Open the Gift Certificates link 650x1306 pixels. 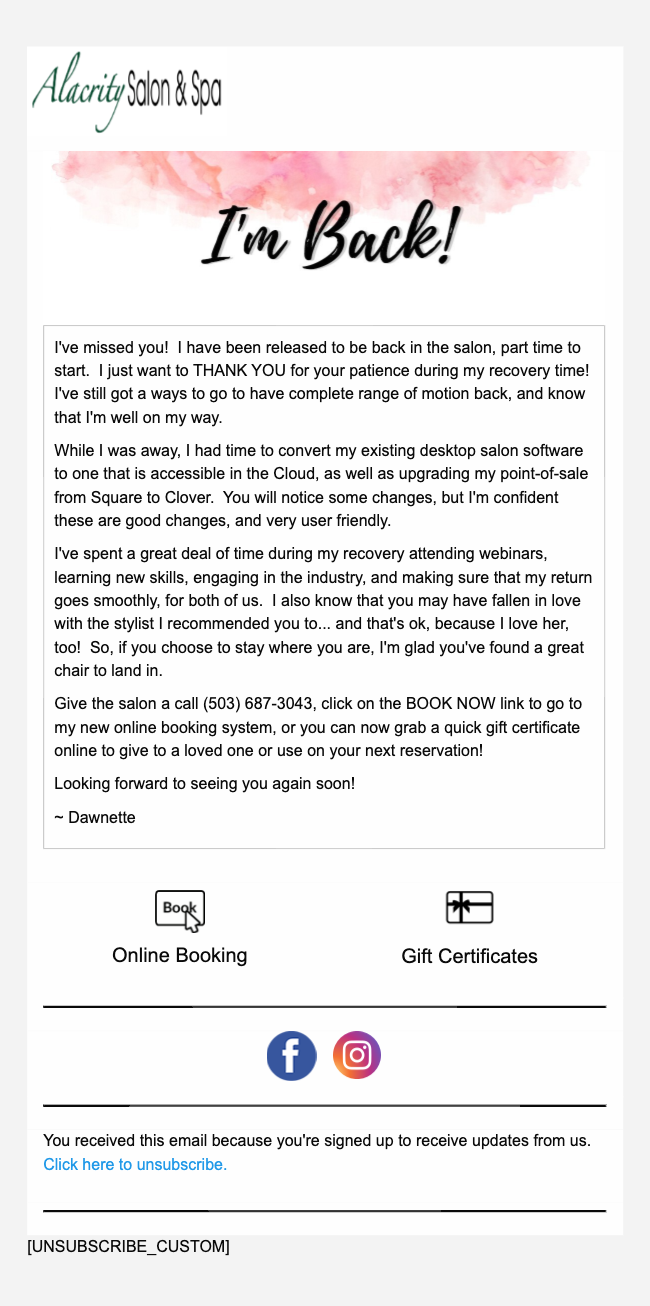pyautogui.click(x=469, y=955)
